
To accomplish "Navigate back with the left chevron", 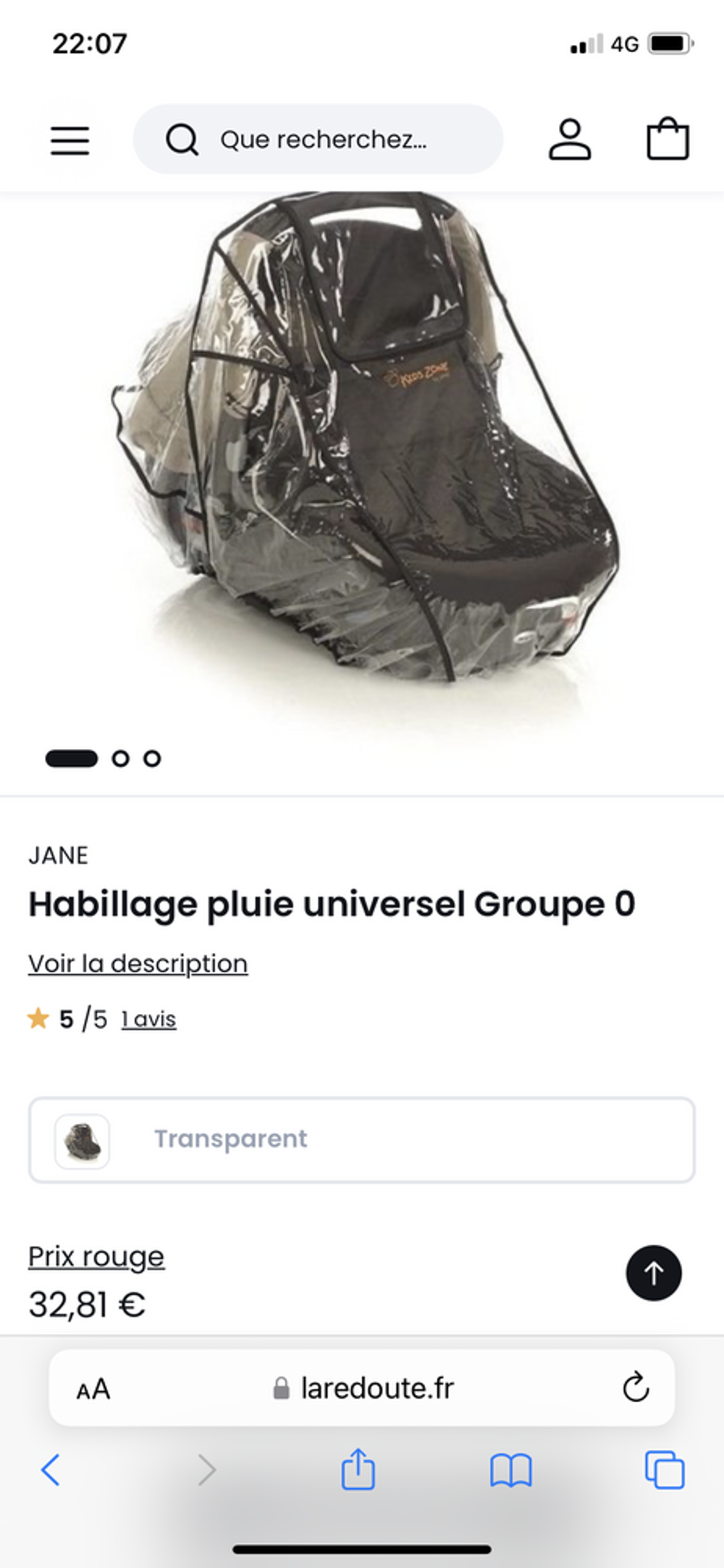I will pyautogui.click(x=51, y=1470).
